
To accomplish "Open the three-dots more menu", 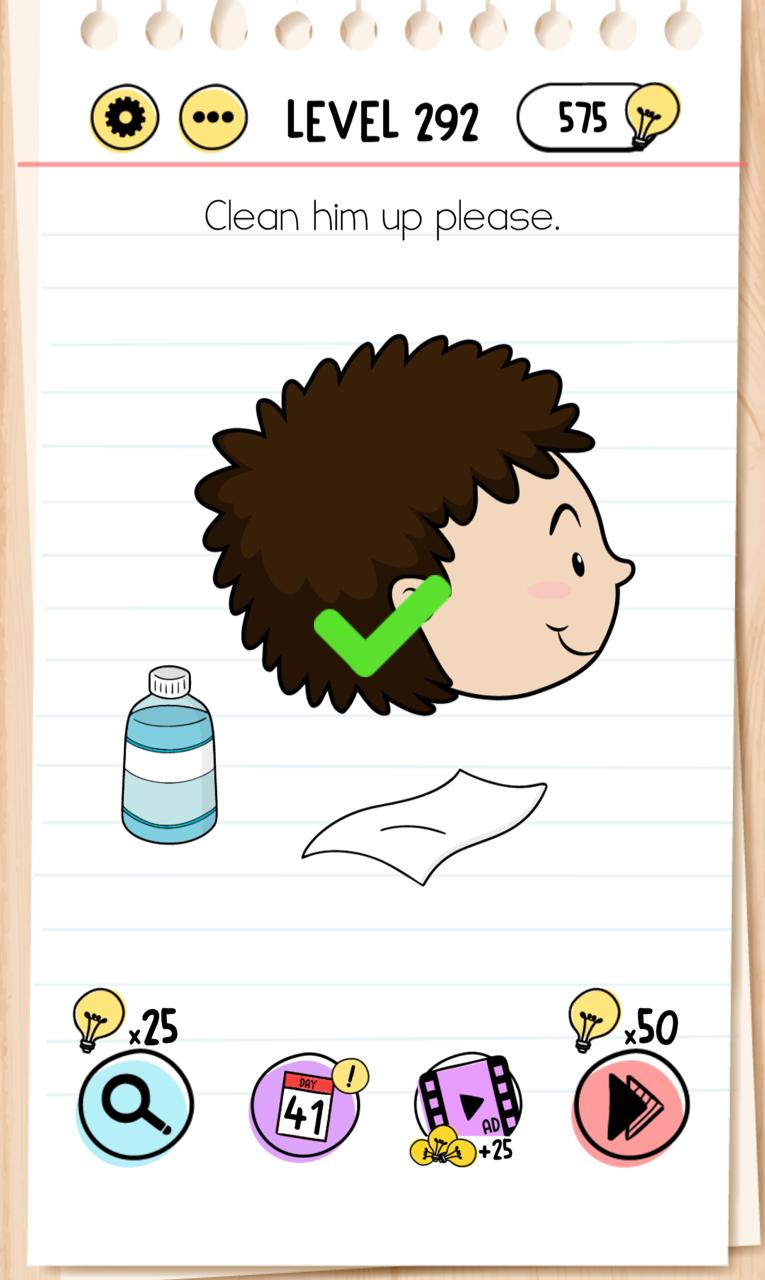I will click(x=212, y=118).
